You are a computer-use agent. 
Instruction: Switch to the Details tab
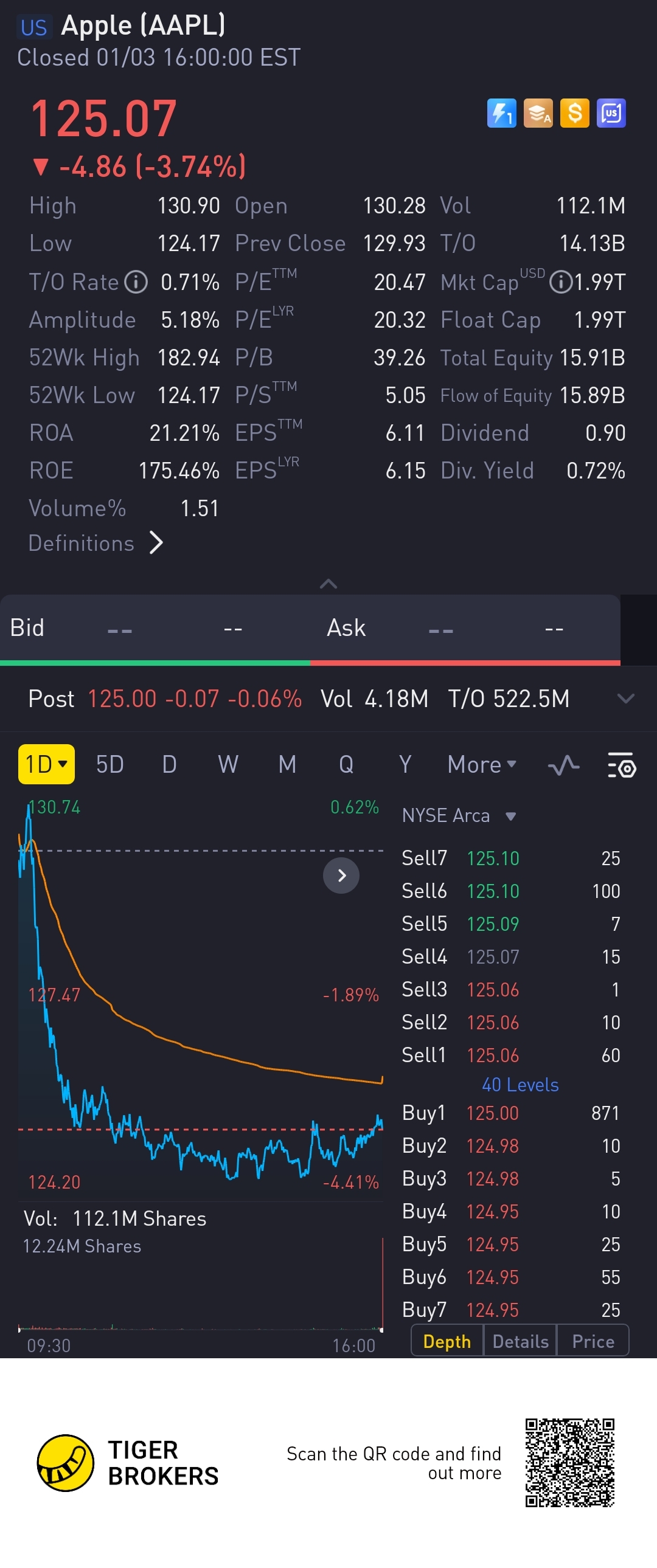[x=520, y=1342]
